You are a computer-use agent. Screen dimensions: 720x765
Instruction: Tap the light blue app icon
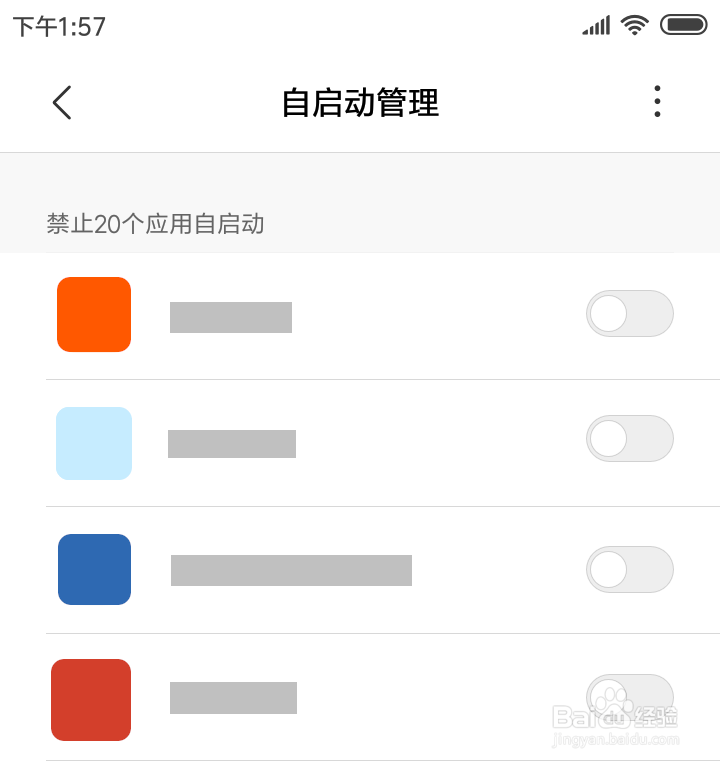tap(93, 443)
